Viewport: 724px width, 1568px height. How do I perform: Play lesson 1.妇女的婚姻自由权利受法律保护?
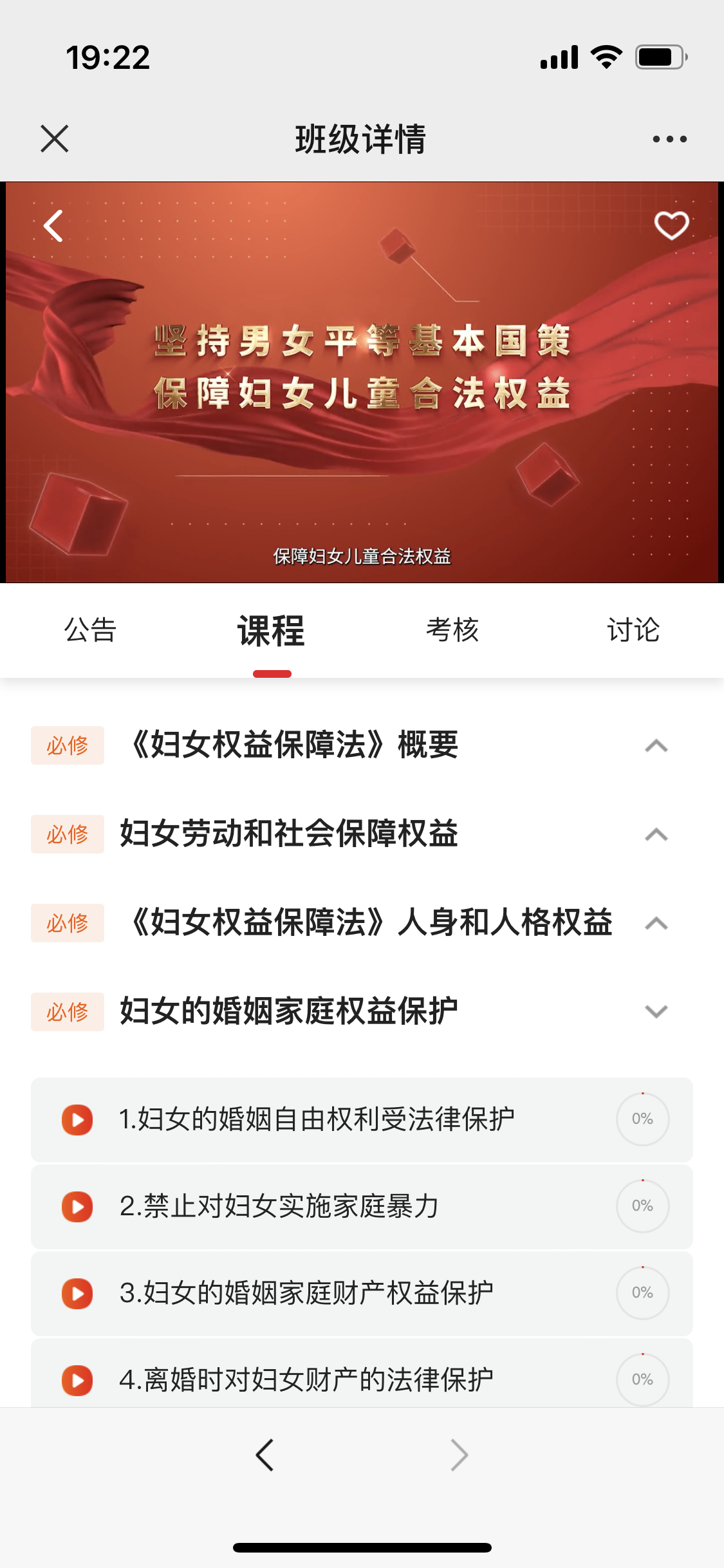77,1120
